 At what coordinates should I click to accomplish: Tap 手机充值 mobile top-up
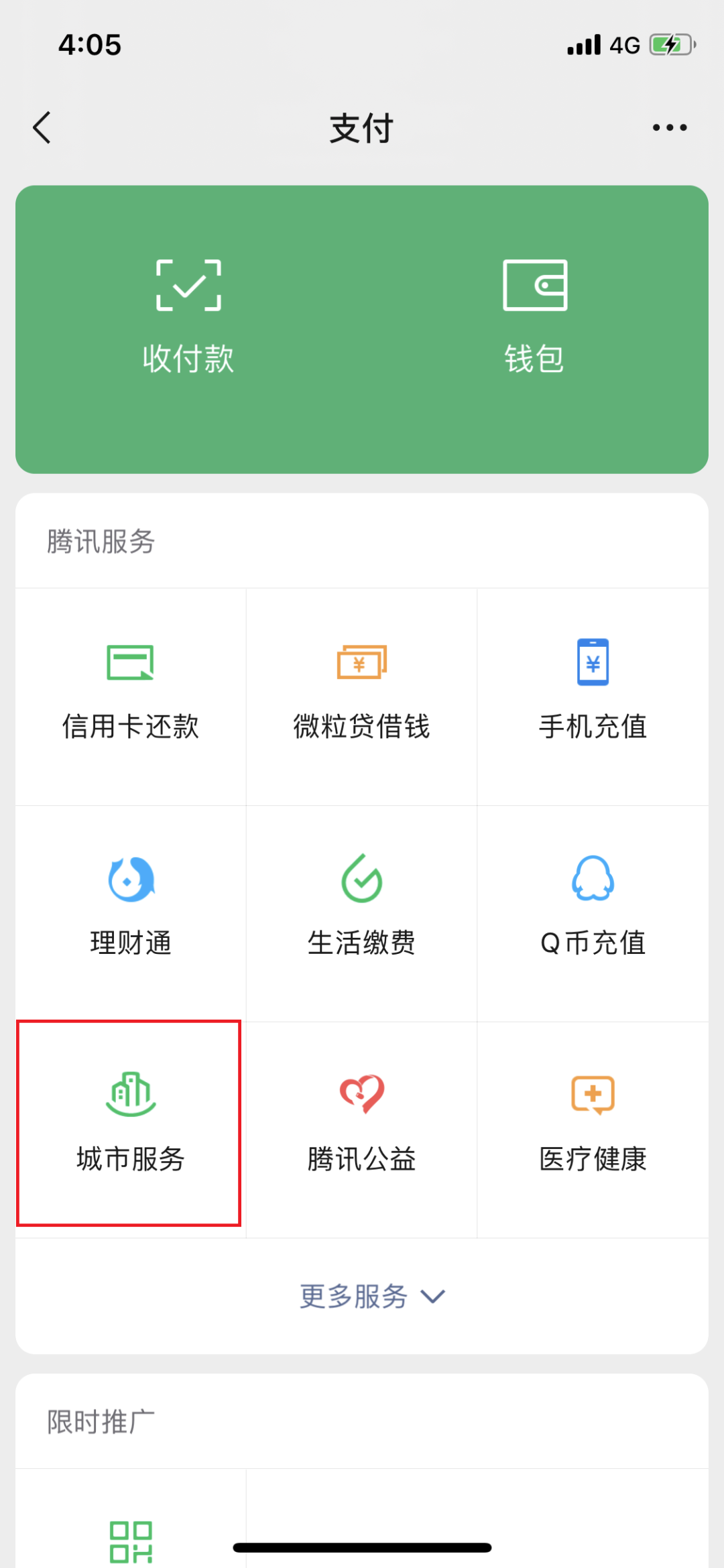(x=593, y=697)
